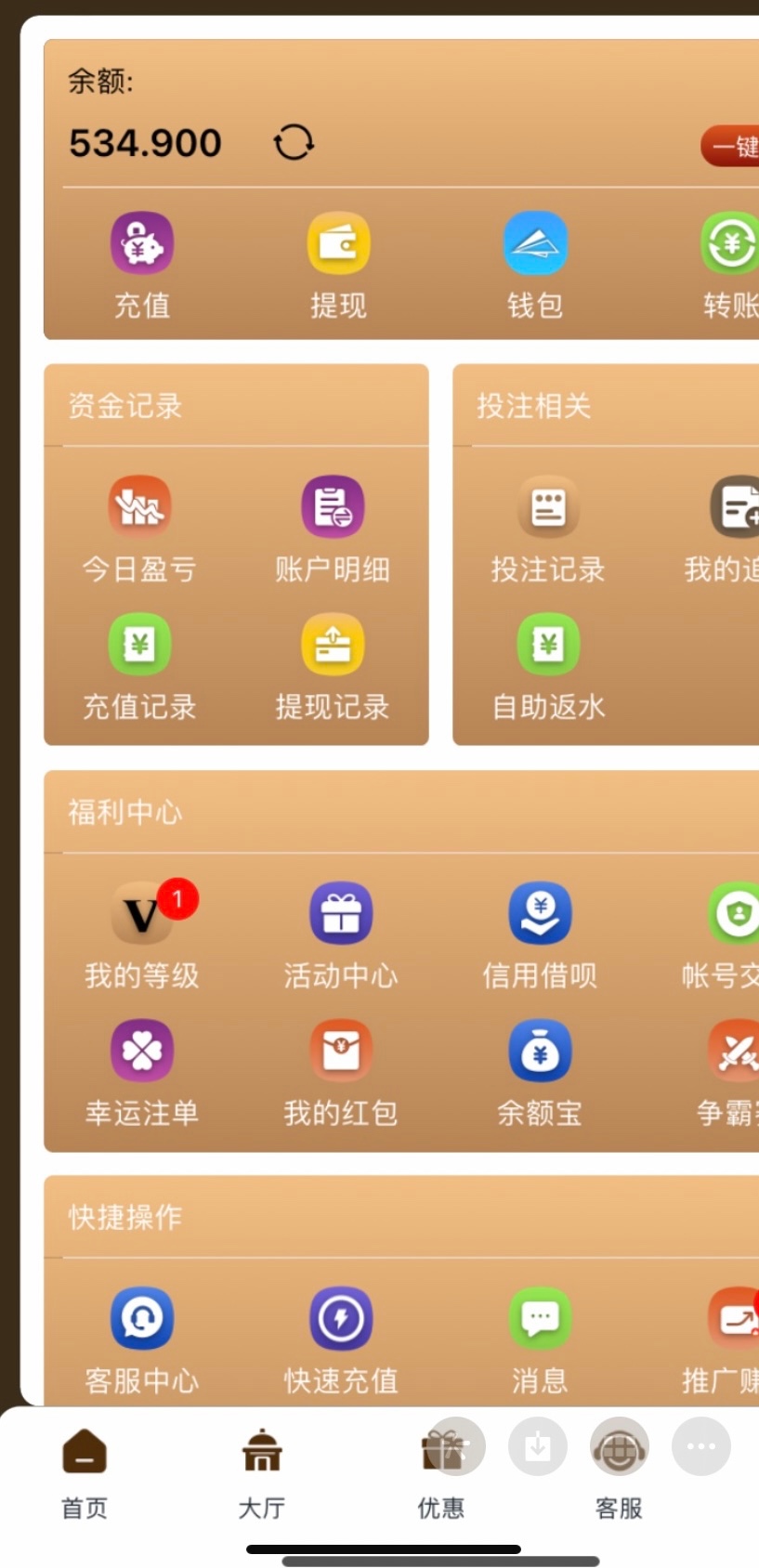Refresh the balance amount

294,143
